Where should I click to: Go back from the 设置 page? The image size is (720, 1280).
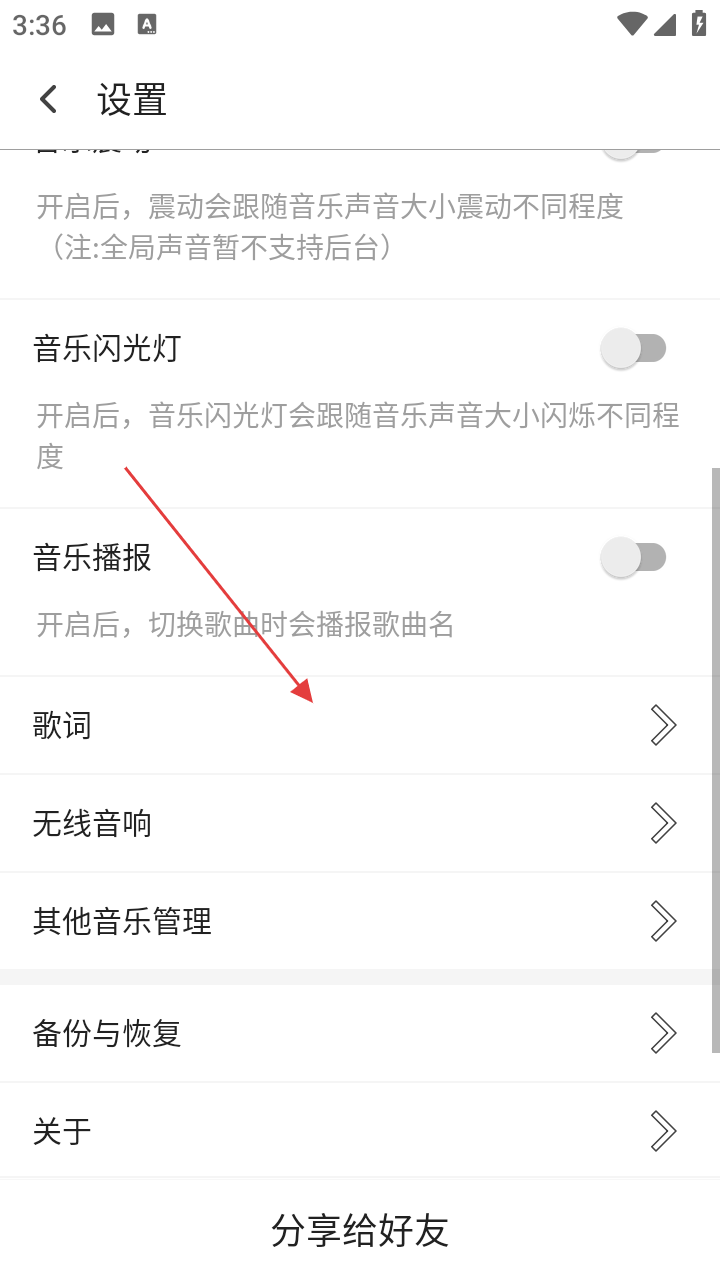coord(48,100)
